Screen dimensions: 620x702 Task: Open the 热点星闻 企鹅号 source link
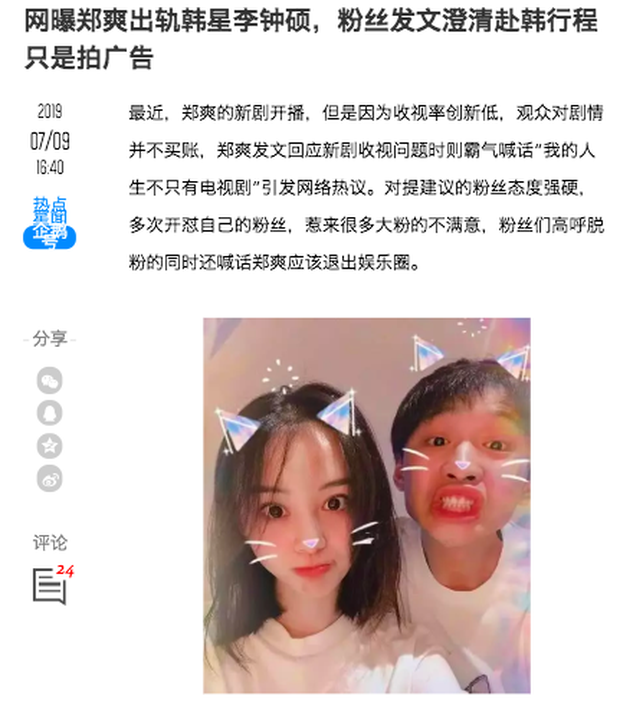50,222
